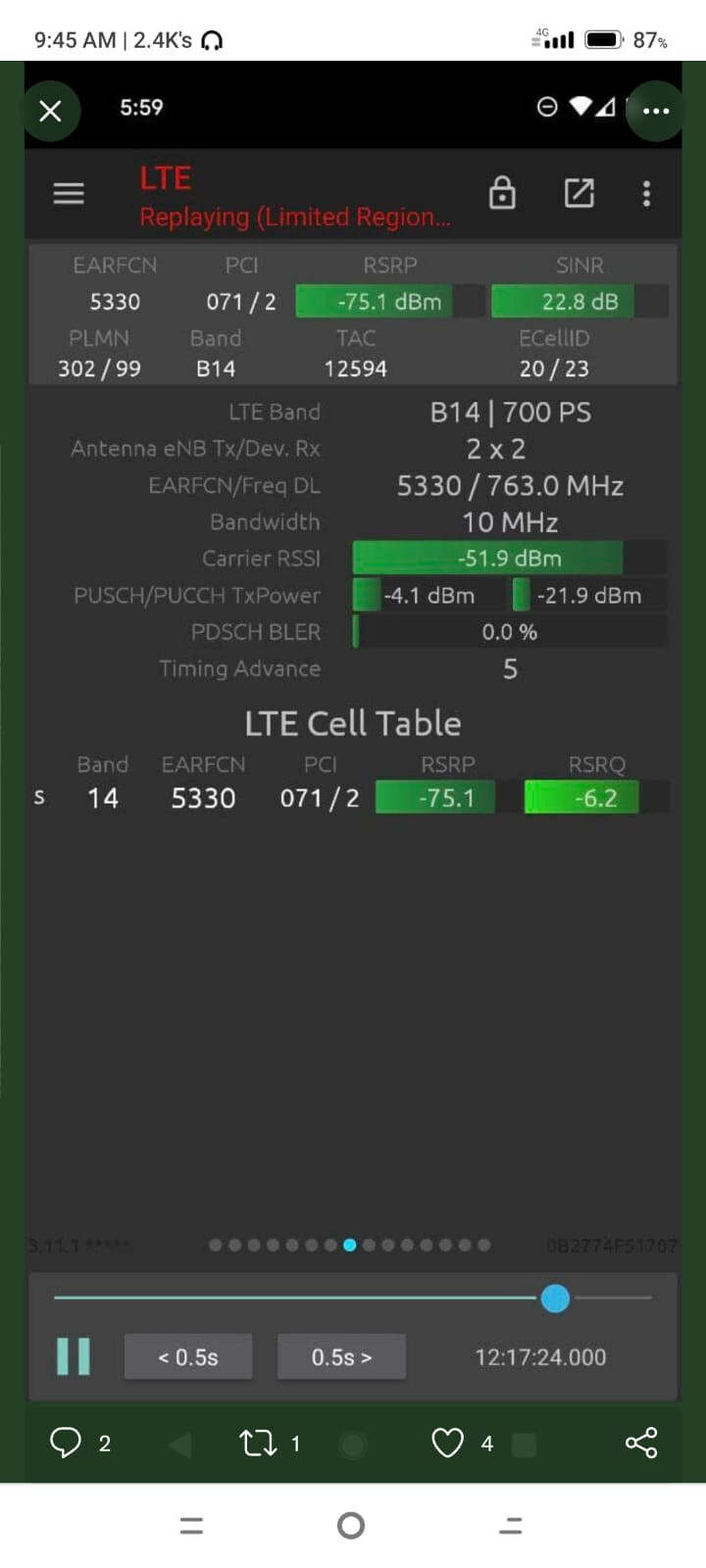Share this post
This screenshot has height=1568, width=706.
(x=641, y=1443)
